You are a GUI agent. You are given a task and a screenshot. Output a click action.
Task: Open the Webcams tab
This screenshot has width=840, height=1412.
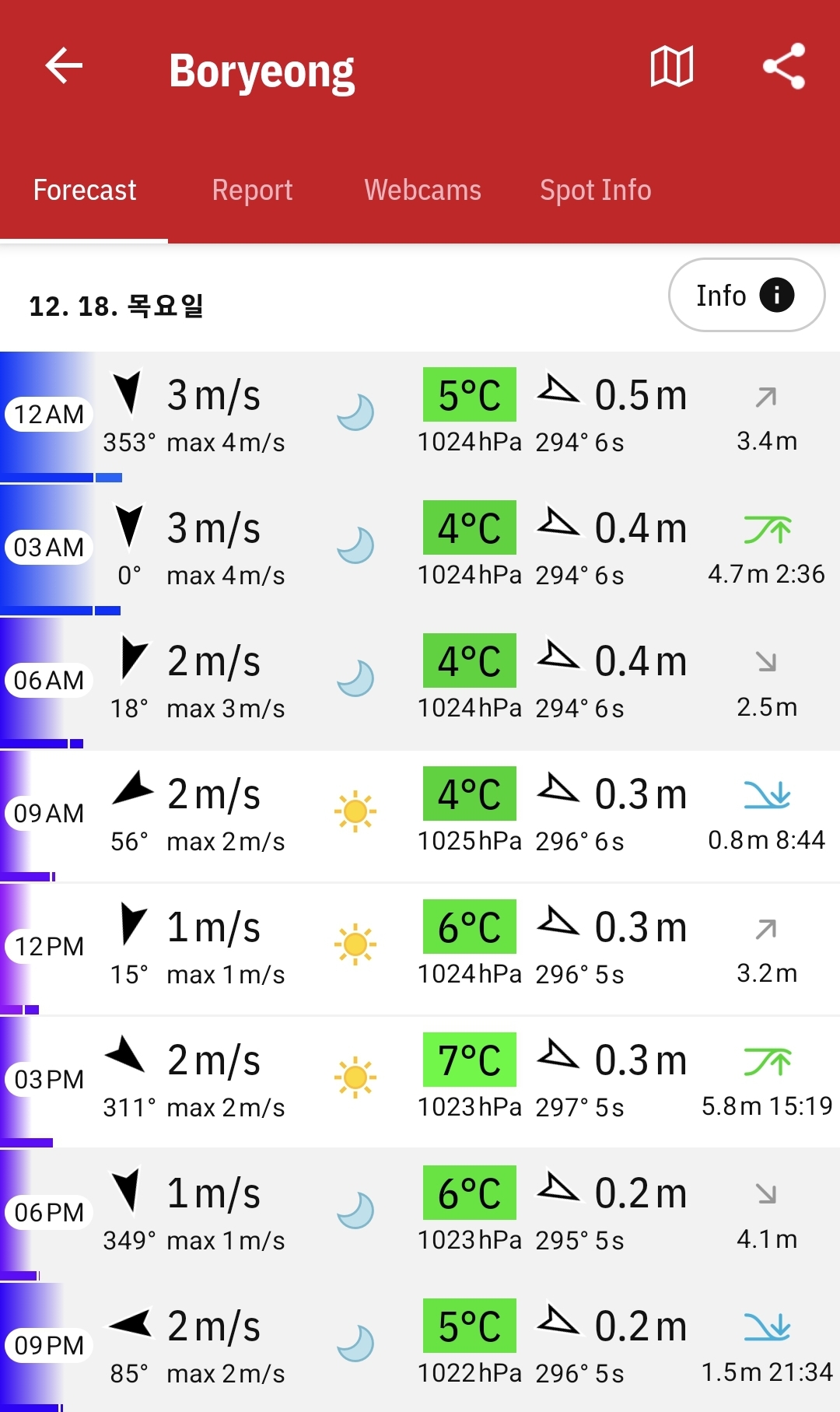click(422, 191)
